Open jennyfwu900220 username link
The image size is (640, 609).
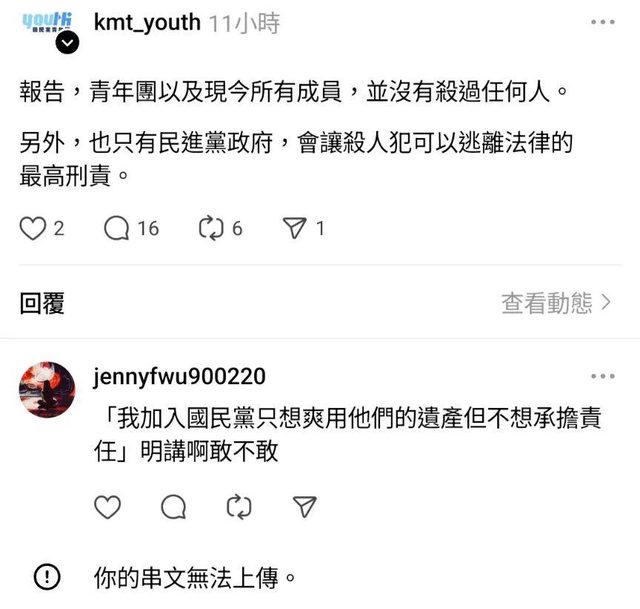(179, 377)
